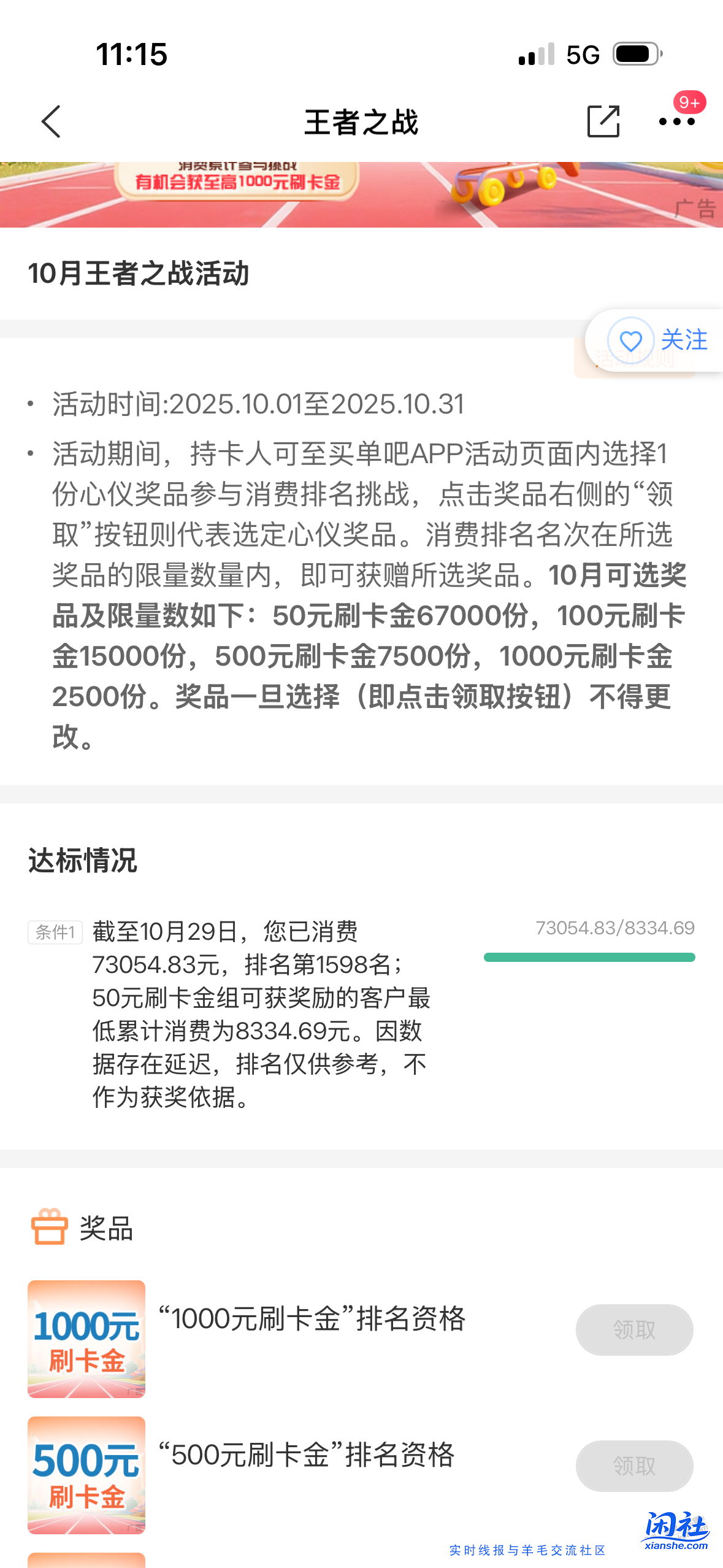Go back using the arrow icon
This screenshot has height=1568, width=723.
coord(52,122)
